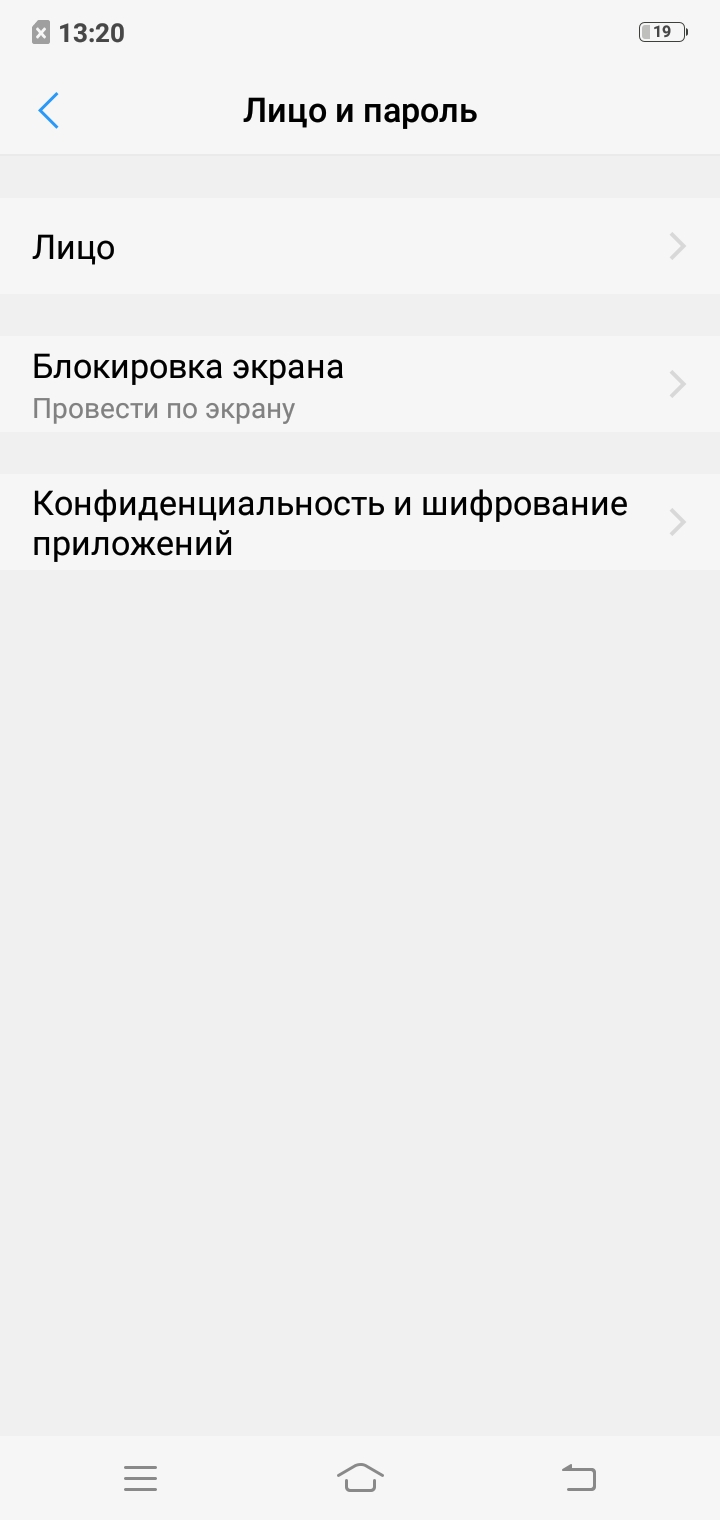Image resolution: width=720 pixels, height=1520 pixels.
Task: Tap the system home button
Action: pyautogui.click(x=360, y=1477)
